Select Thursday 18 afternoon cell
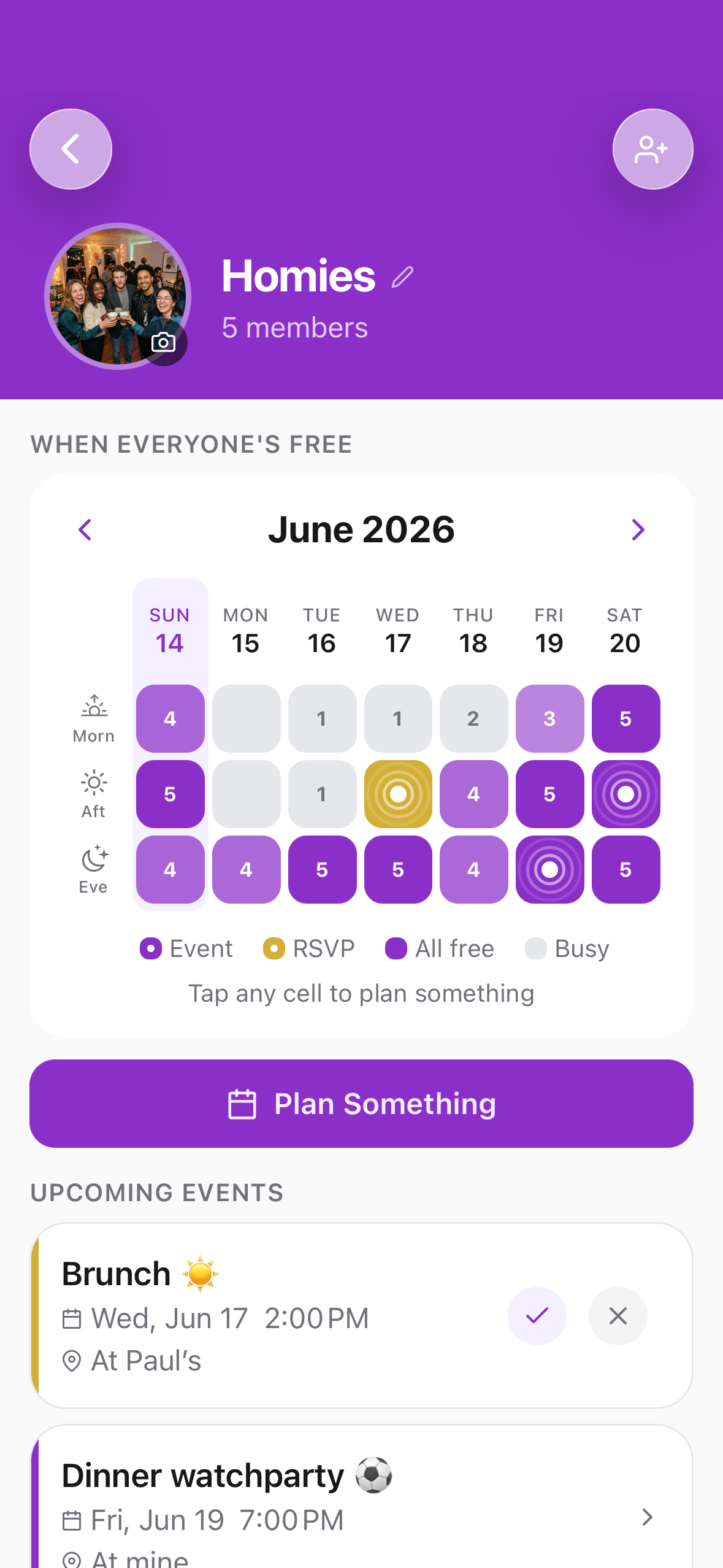The width and height of the screenshot is (723, 1568). tap(474, 794)
